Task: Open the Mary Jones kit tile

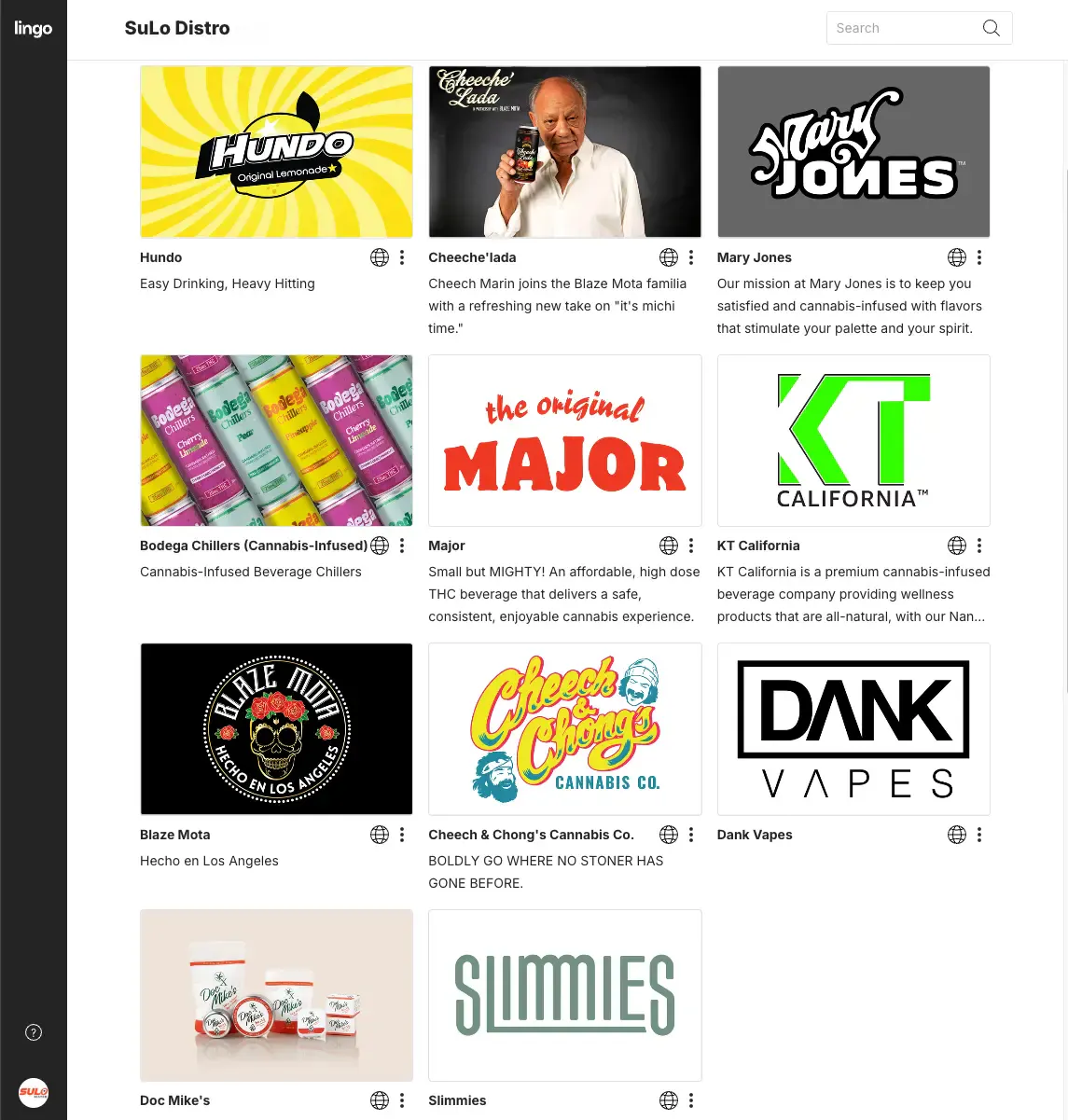Action: coord(853,152)
